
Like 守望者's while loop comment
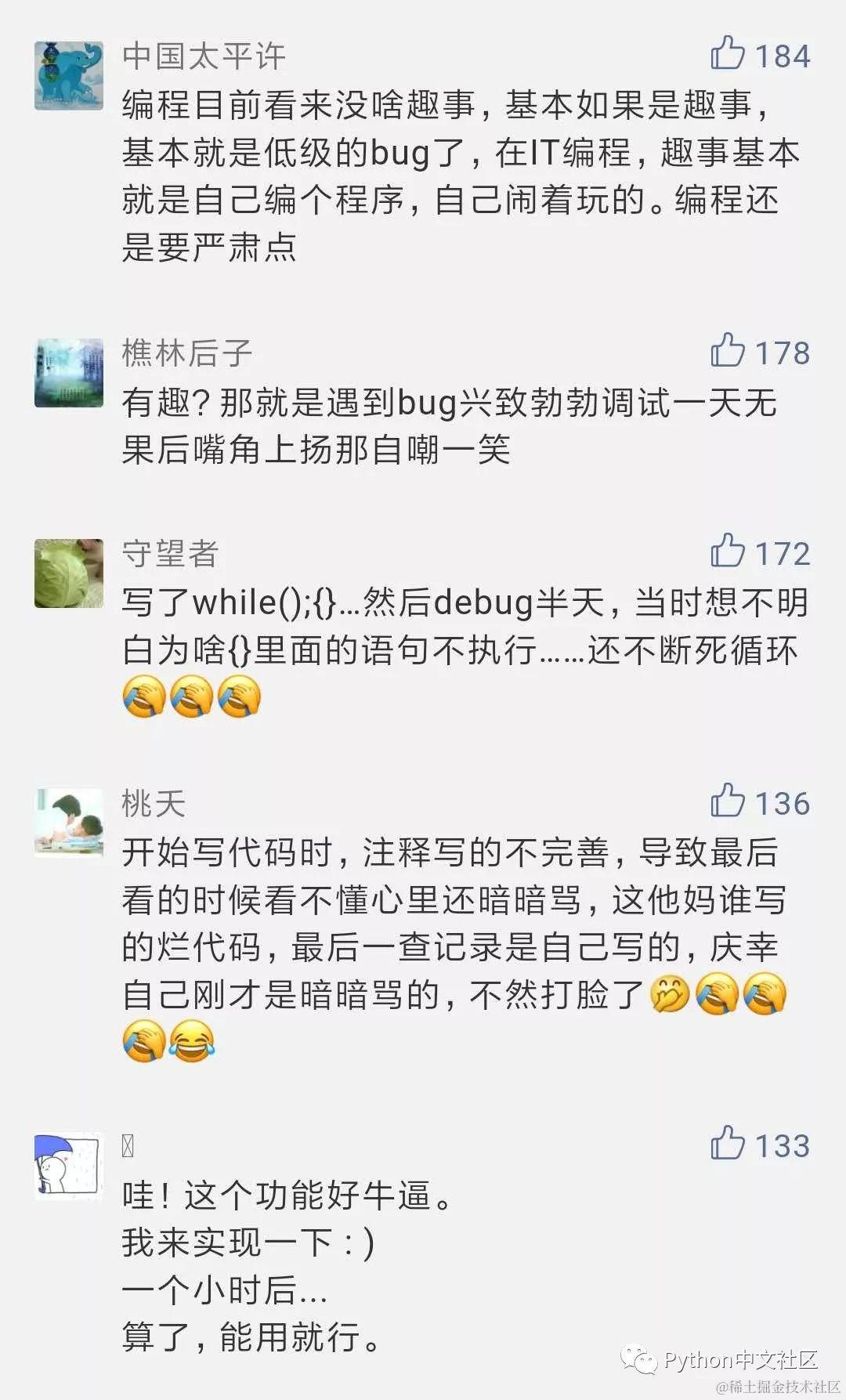[x=728, y=551]
